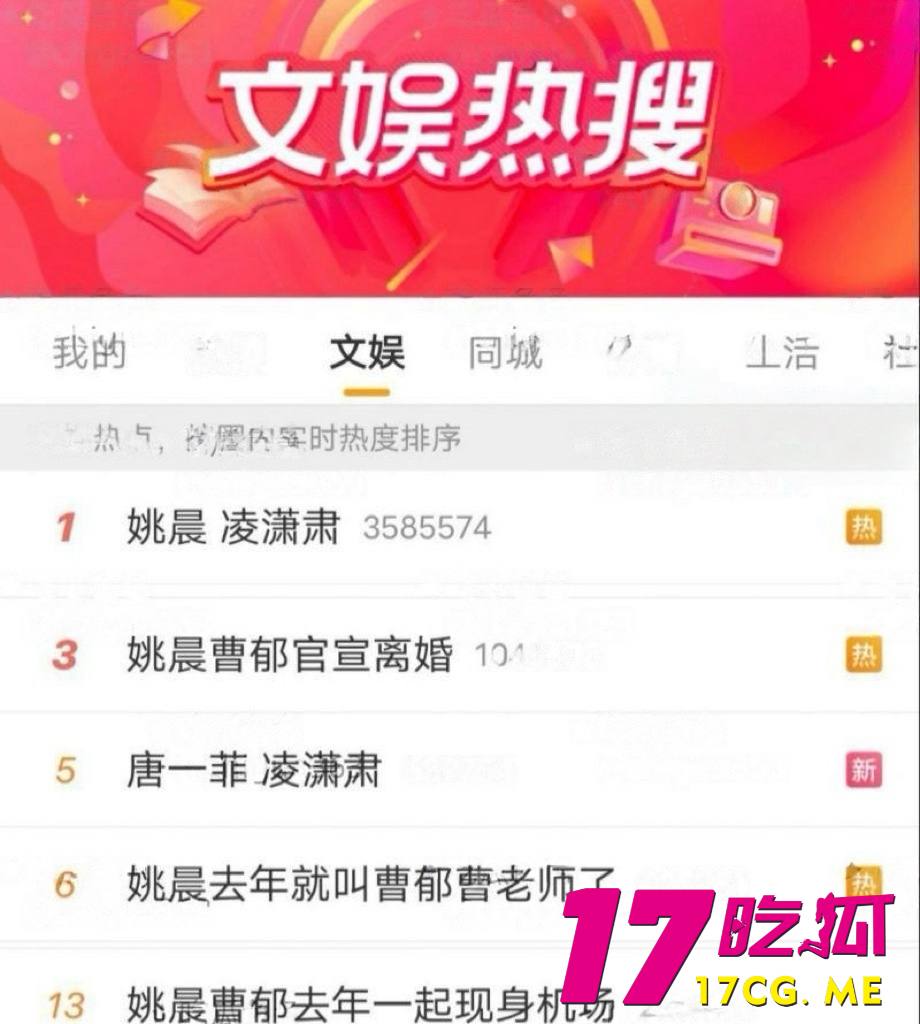View the topic 唐一菲 凌潇肃
The width and height of the screenshot is (920, 1024).
(254, 771)
